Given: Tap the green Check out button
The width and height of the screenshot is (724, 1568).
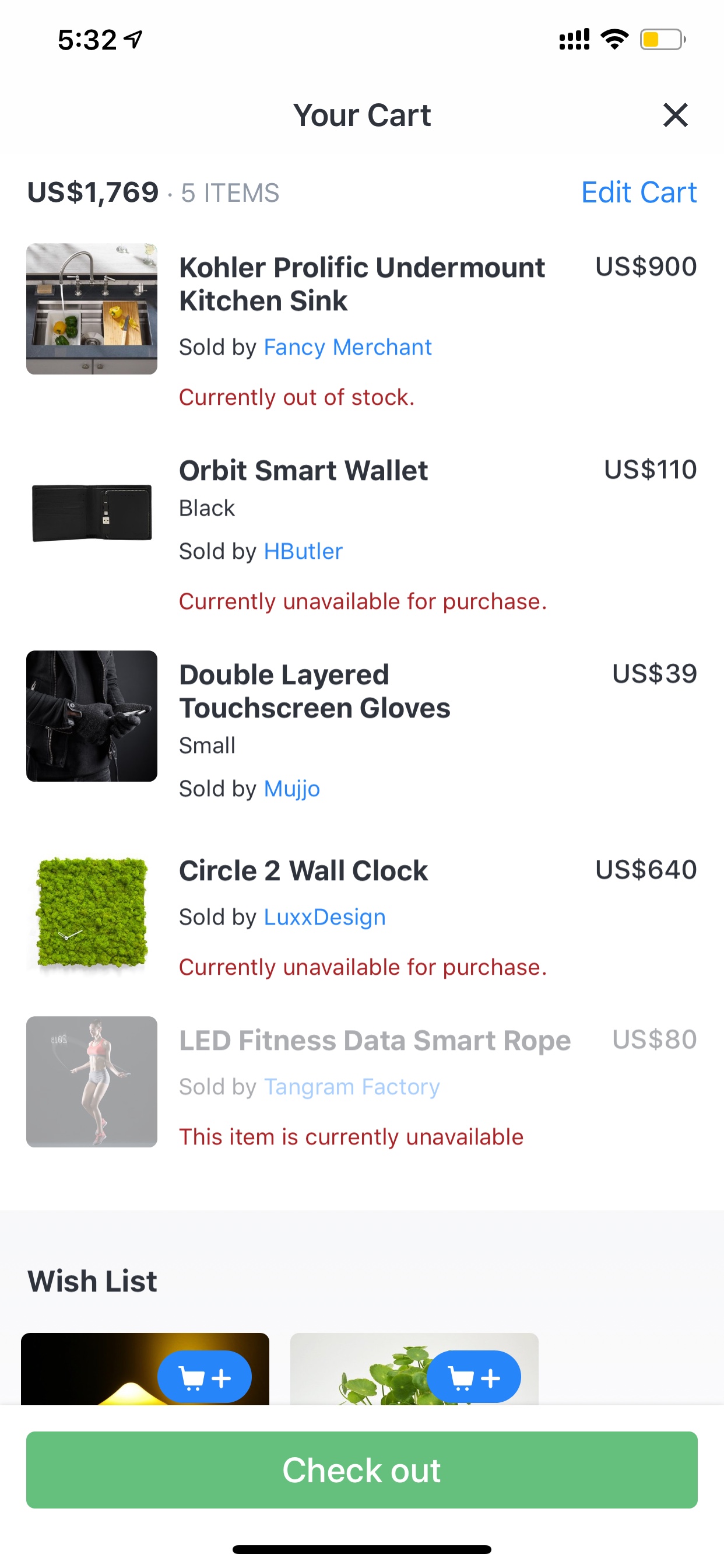Looking at the screenshot, I should tap(362, 1470).
